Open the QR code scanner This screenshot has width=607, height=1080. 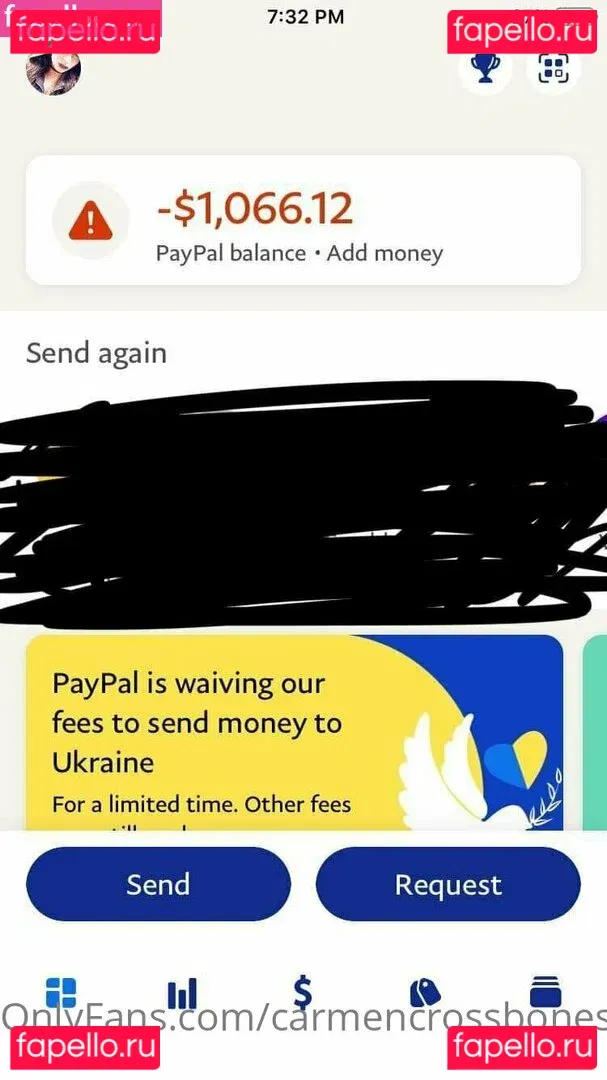point(553,68)
